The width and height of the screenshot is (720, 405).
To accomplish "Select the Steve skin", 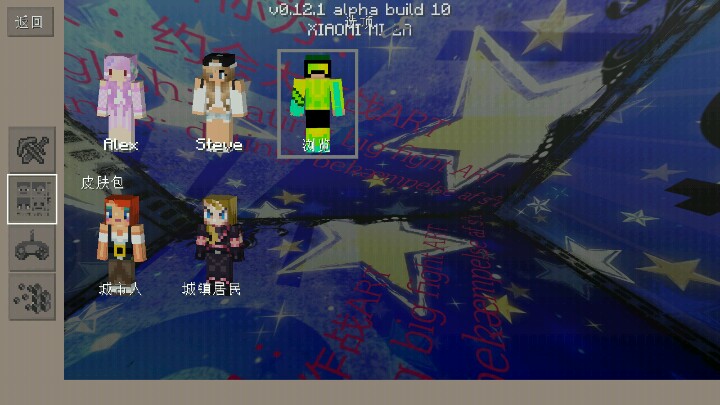I will (218, 100).
